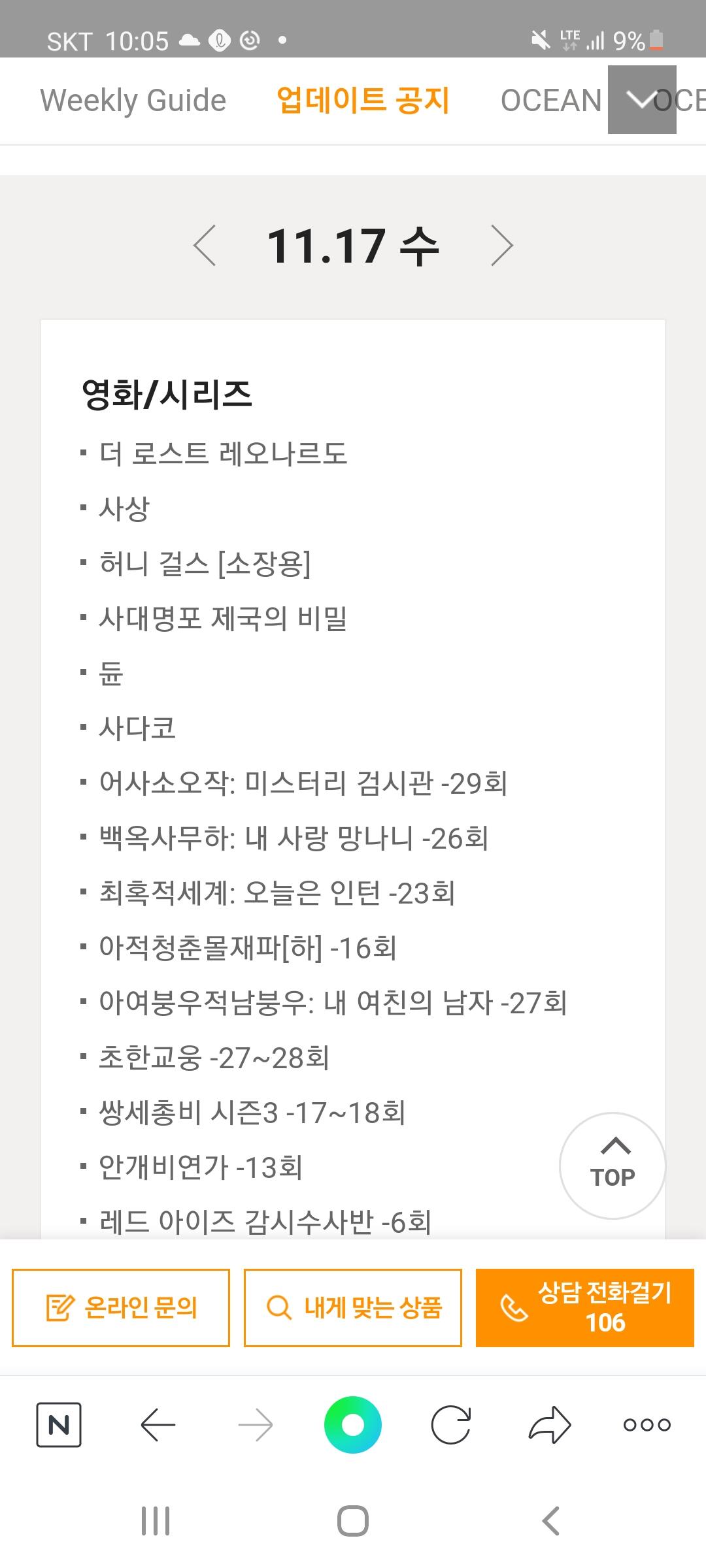Open the Naver N home button
706x1568 pixels.
59,1424
